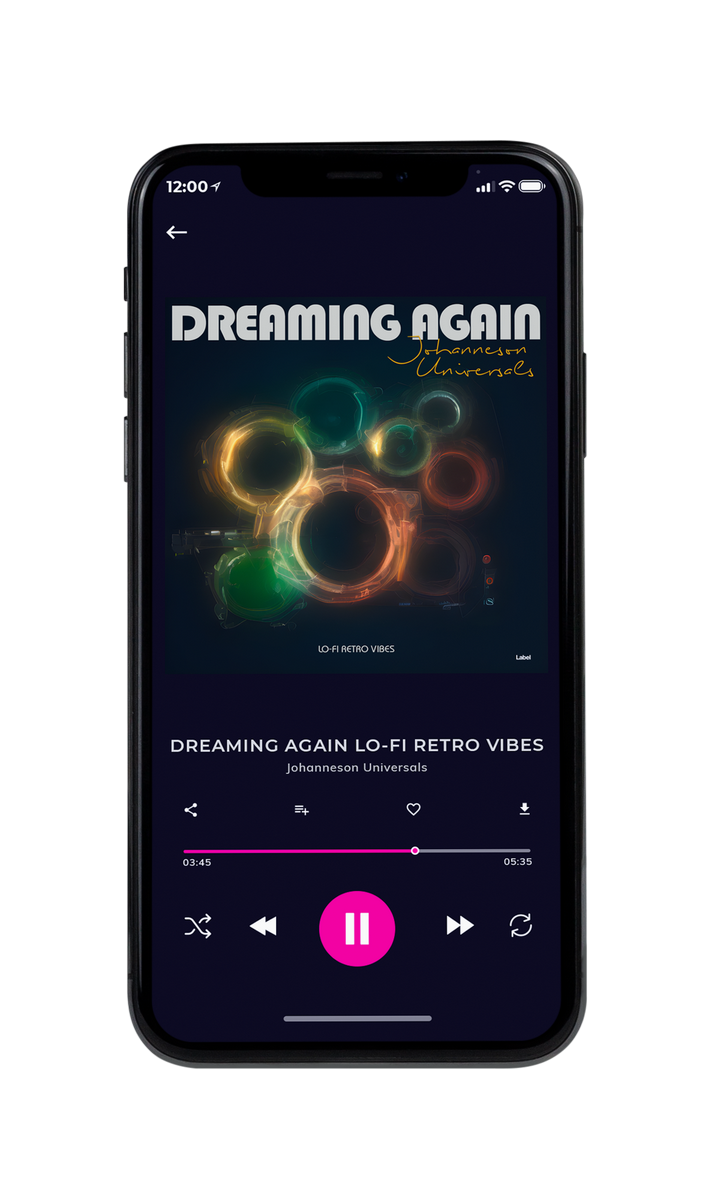Toggle repeat mode
The height and width of the screenshot is (1200, 720).
520,926
